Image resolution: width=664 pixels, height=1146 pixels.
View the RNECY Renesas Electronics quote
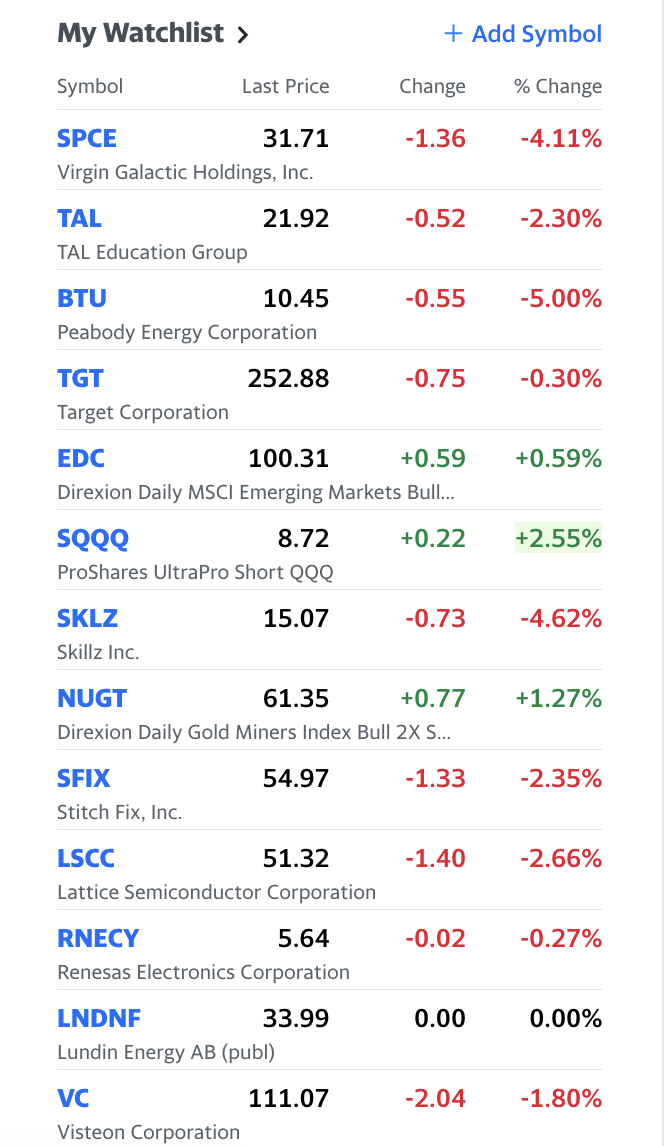98,938
